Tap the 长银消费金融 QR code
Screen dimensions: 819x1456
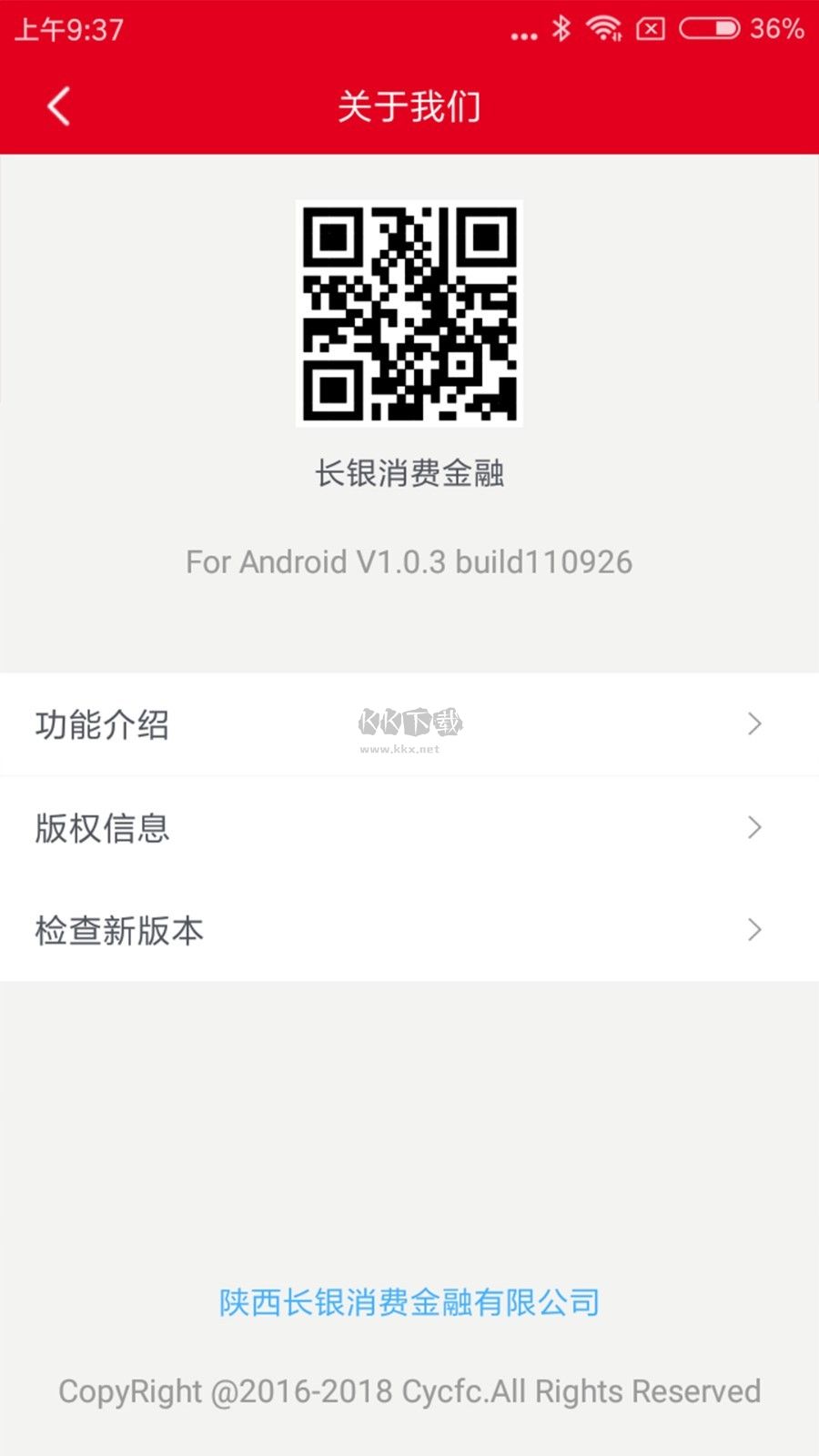tap(409, 312)
